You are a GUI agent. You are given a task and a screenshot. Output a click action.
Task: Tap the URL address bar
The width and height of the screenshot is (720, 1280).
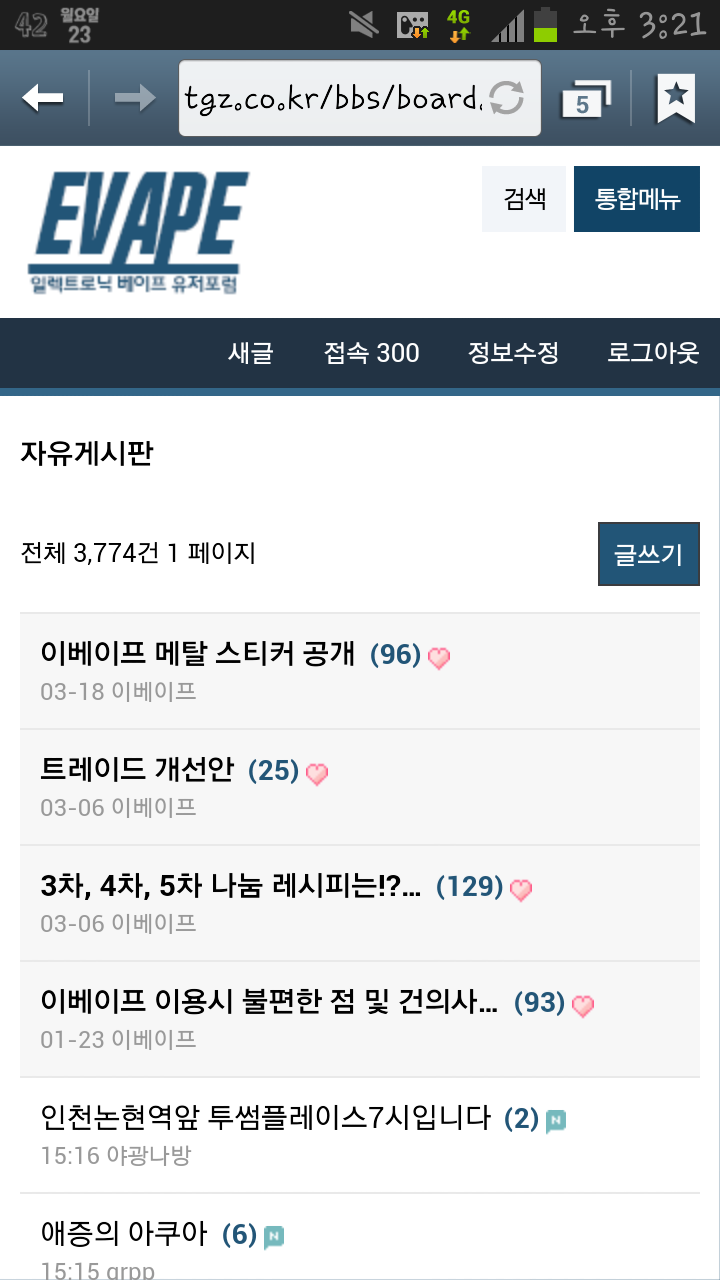335,98
